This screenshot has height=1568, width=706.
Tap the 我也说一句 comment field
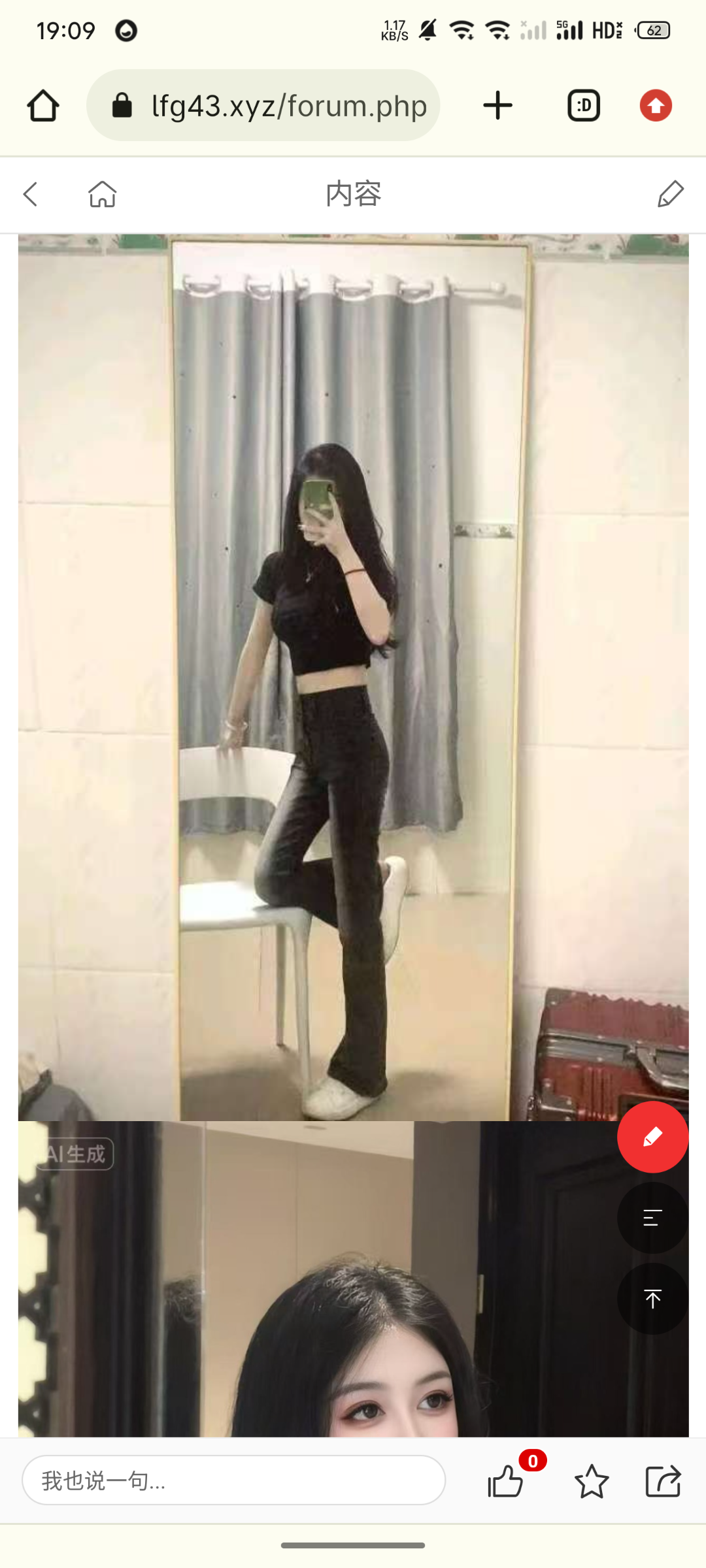click(x=233, y=1480)
